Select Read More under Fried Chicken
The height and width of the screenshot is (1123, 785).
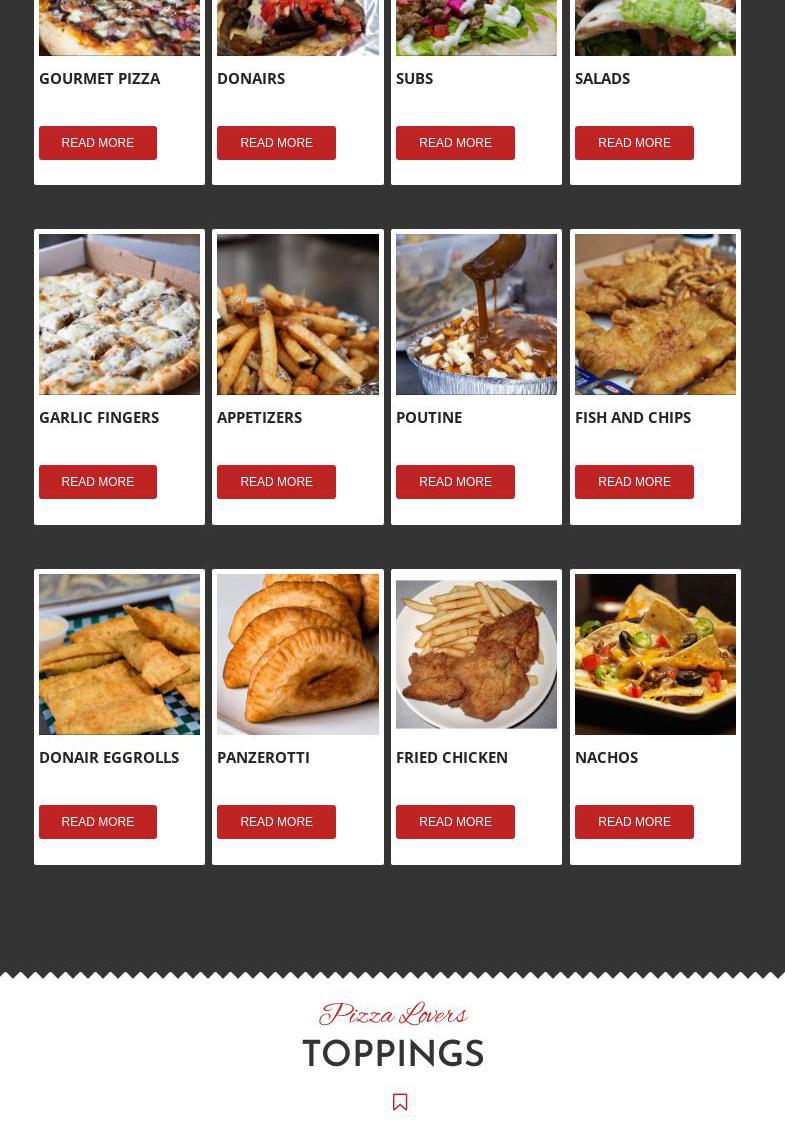tap(455, 822)
